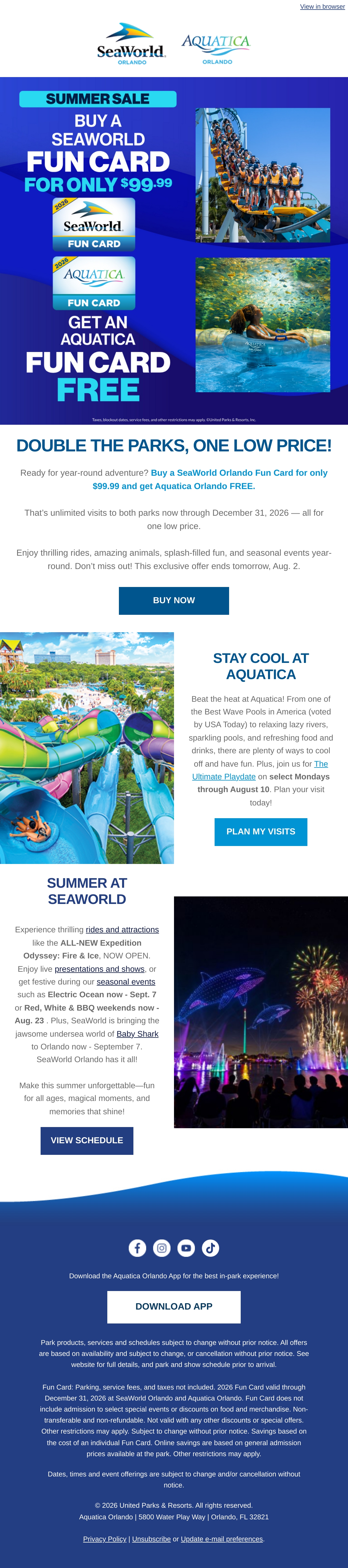Open the View in browser link
The image size is (348, 1568).
pos(322,7)
